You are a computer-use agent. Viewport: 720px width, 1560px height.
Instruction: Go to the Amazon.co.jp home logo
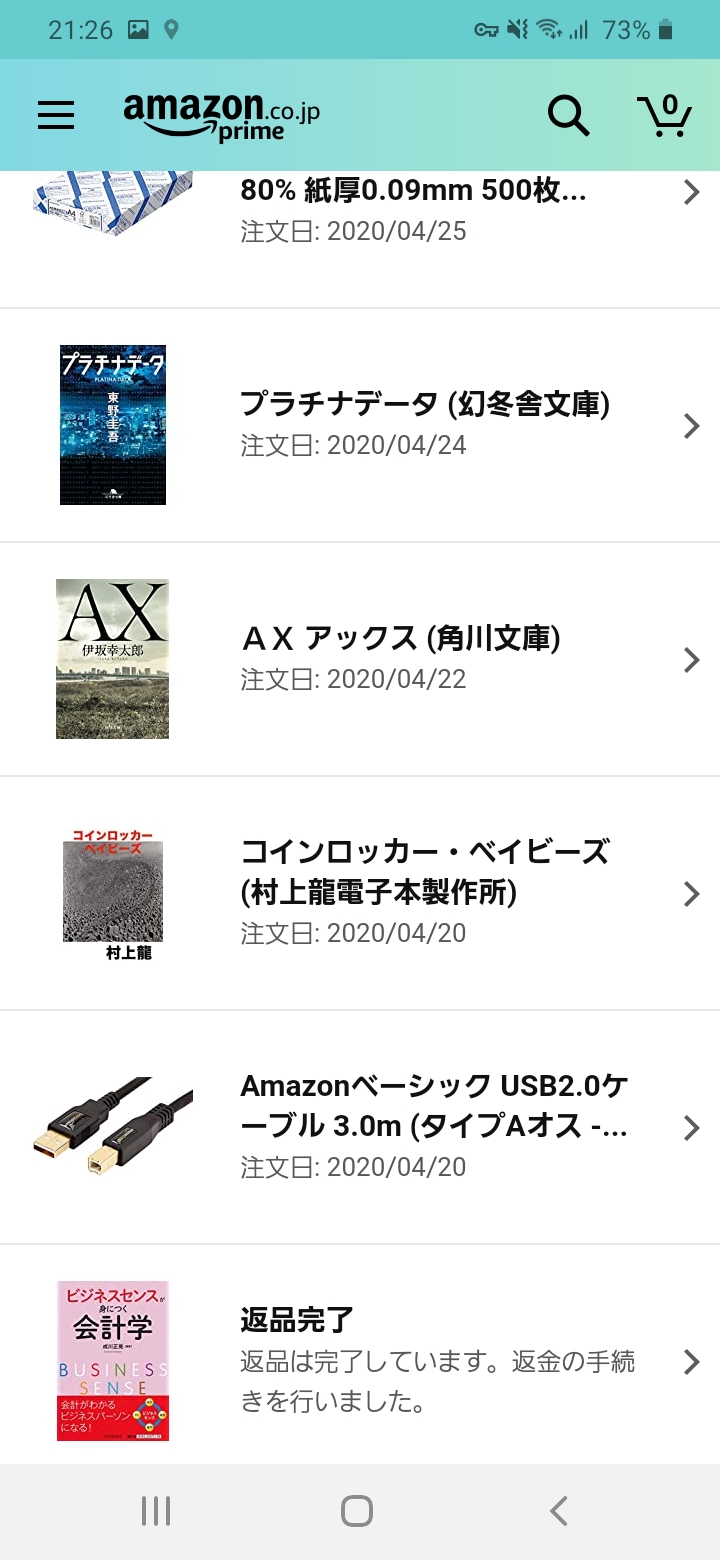click(x=222, y=117)
